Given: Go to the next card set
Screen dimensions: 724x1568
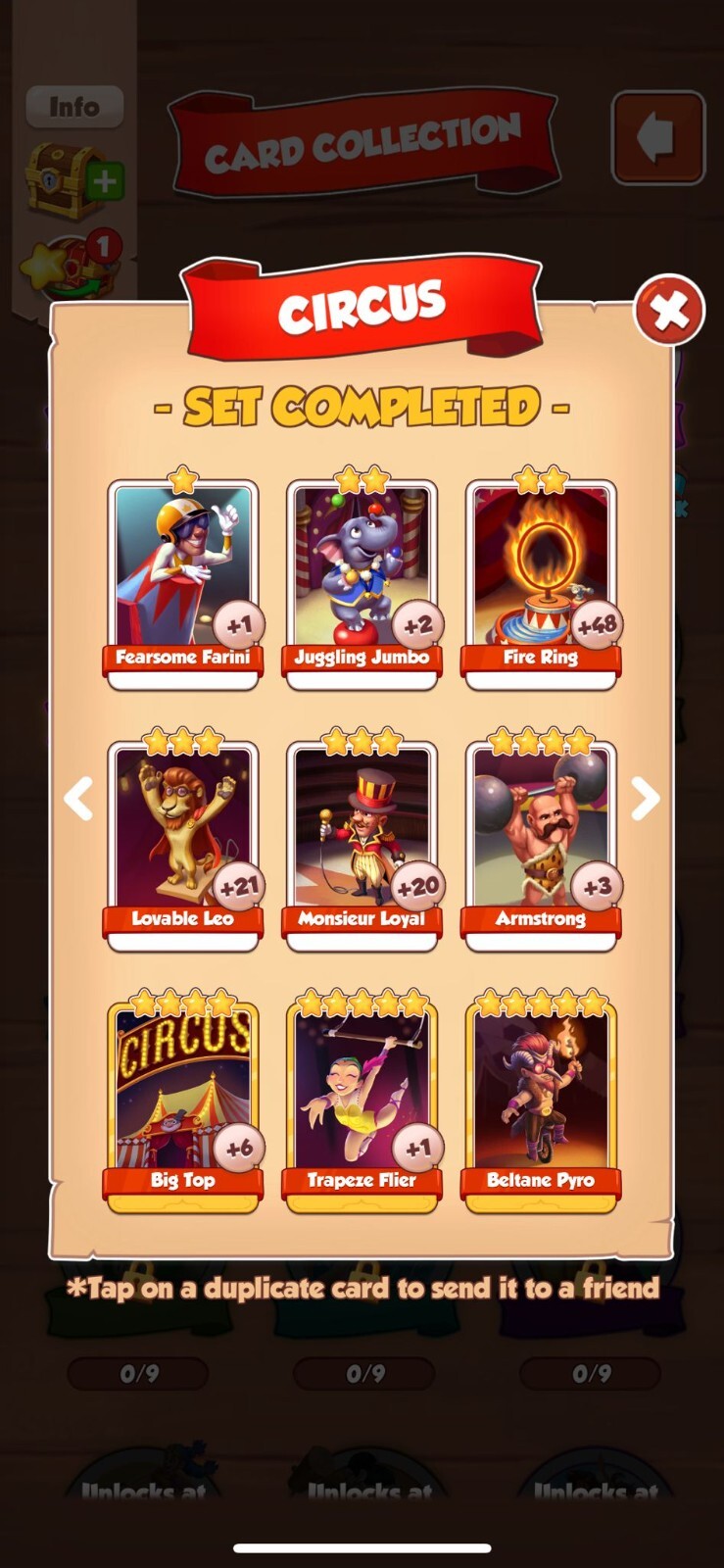Looking at the screenshot, I should pos(645,799).
